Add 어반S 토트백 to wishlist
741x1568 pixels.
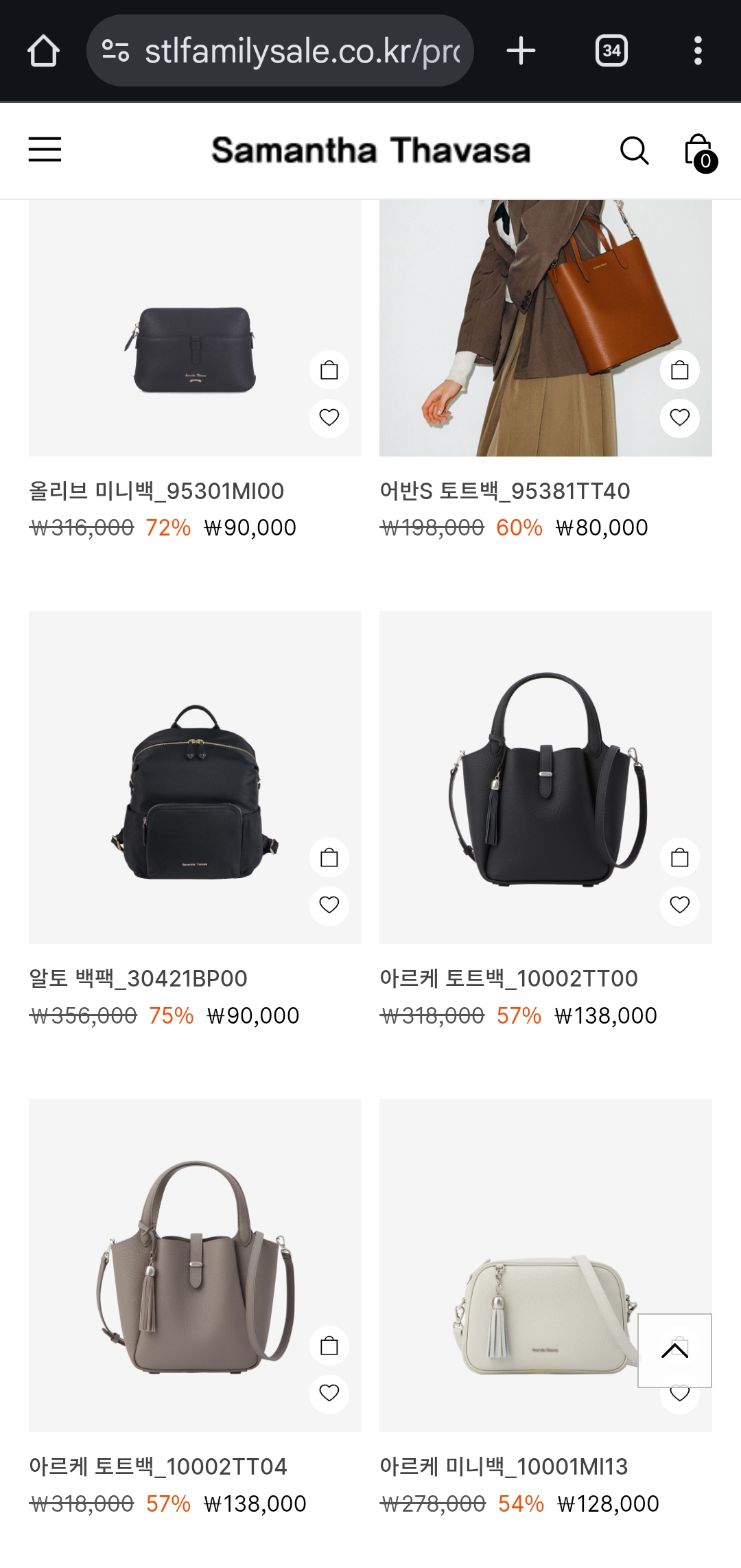pos(680,417)
